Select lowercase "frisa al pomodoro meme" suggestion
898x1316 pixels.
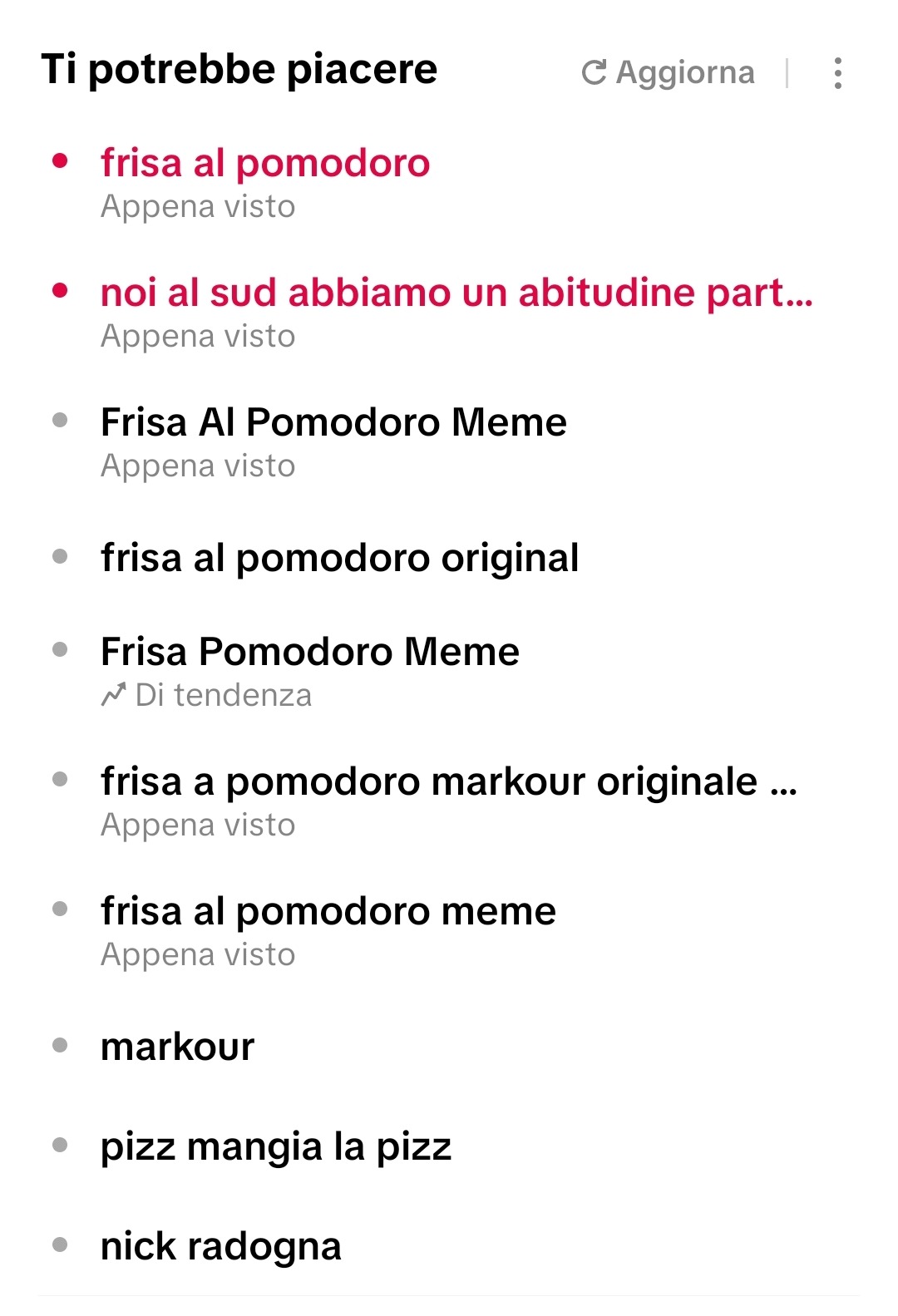pos(328,911)
